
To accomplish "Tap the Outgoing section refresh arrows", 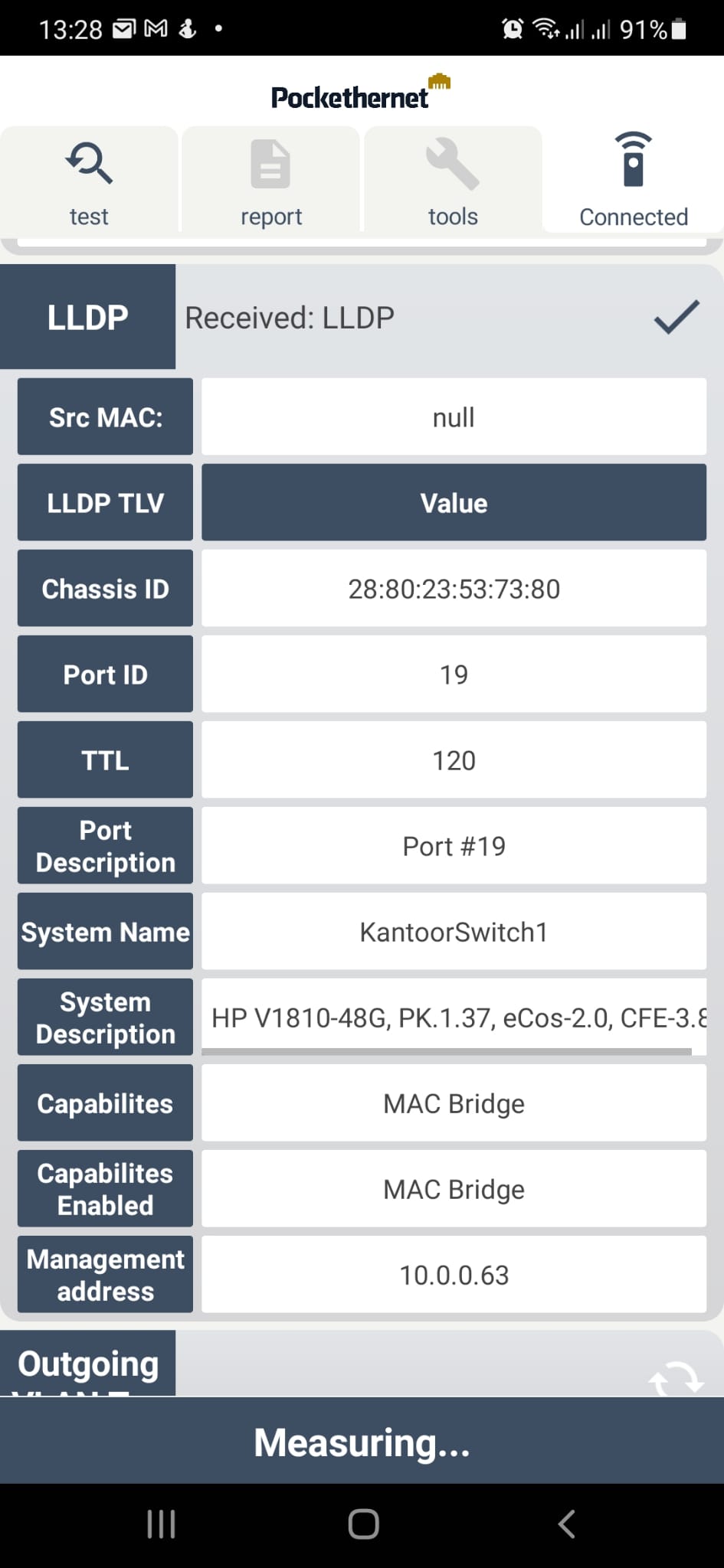I will coord(676,1377).
